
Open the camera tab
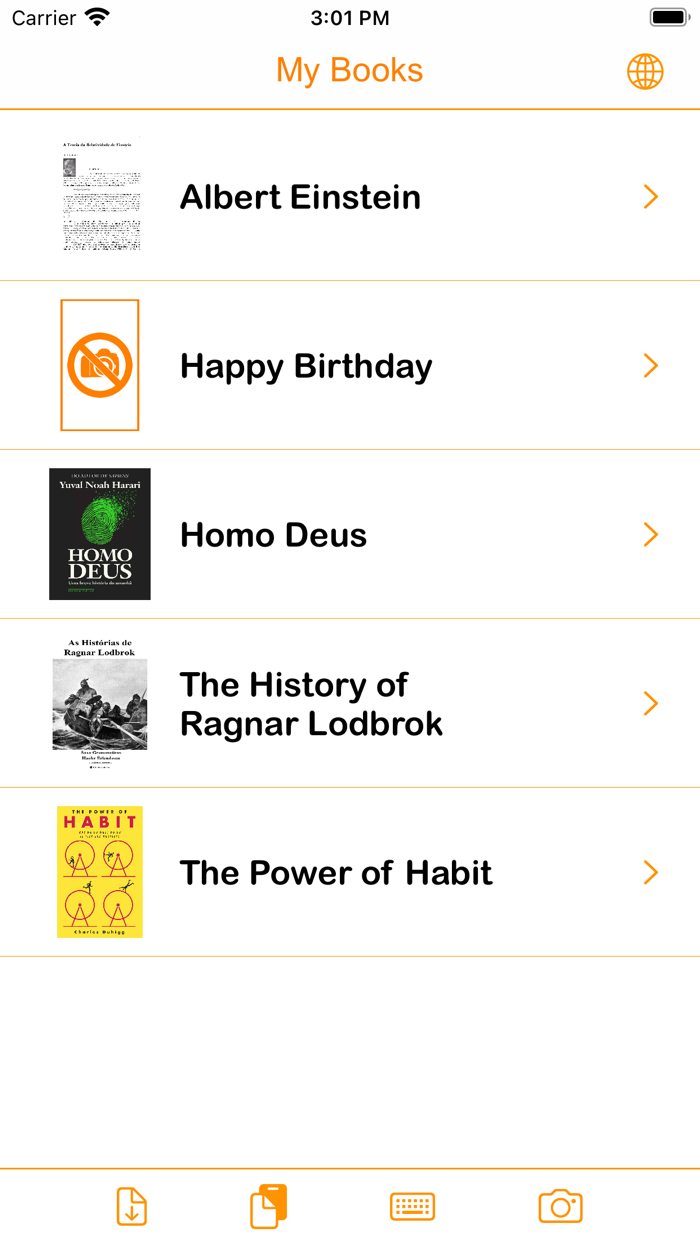click(x=560, y=1206)
